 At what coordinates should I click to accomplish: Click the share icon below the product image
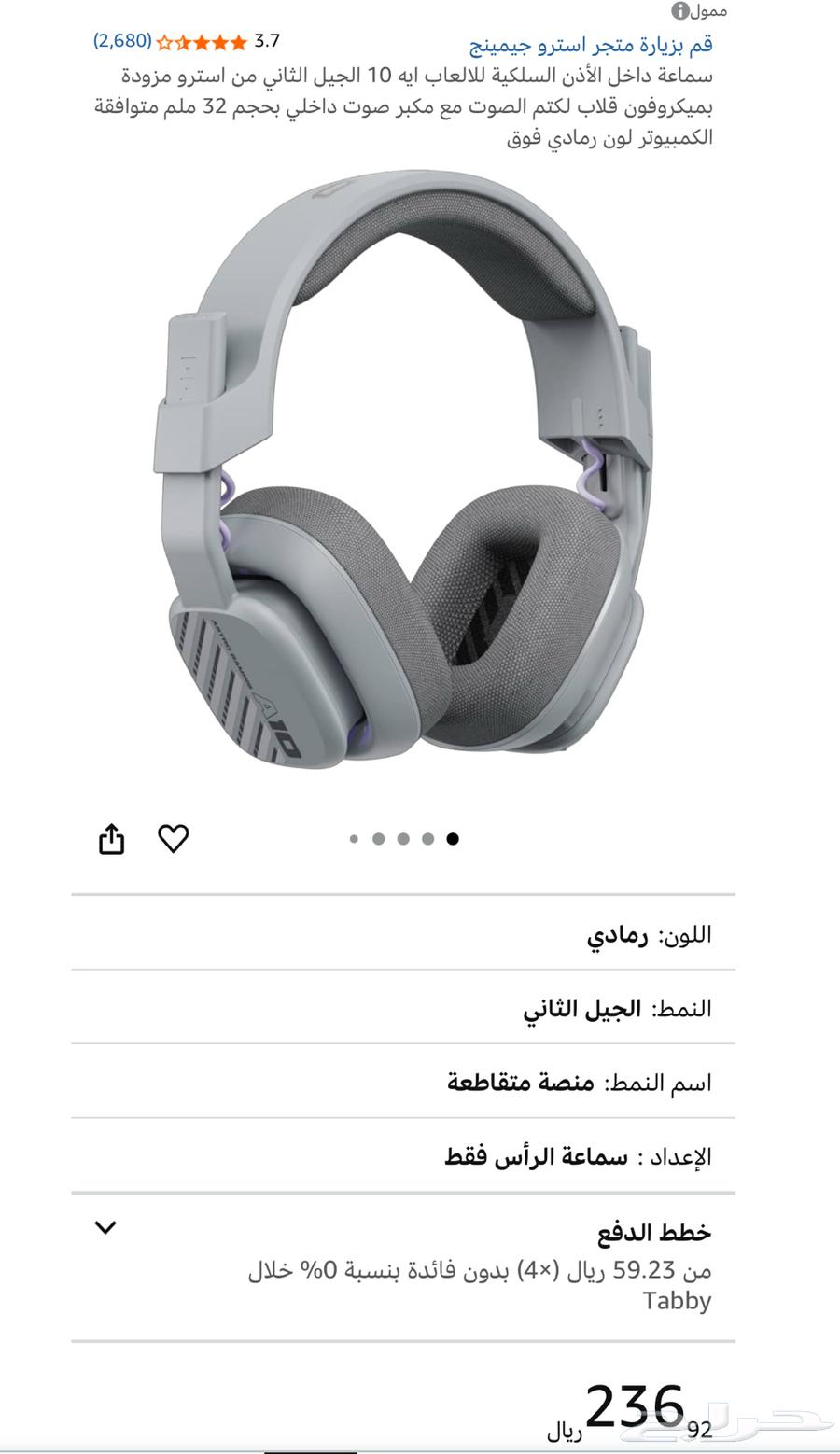(112, 838)
